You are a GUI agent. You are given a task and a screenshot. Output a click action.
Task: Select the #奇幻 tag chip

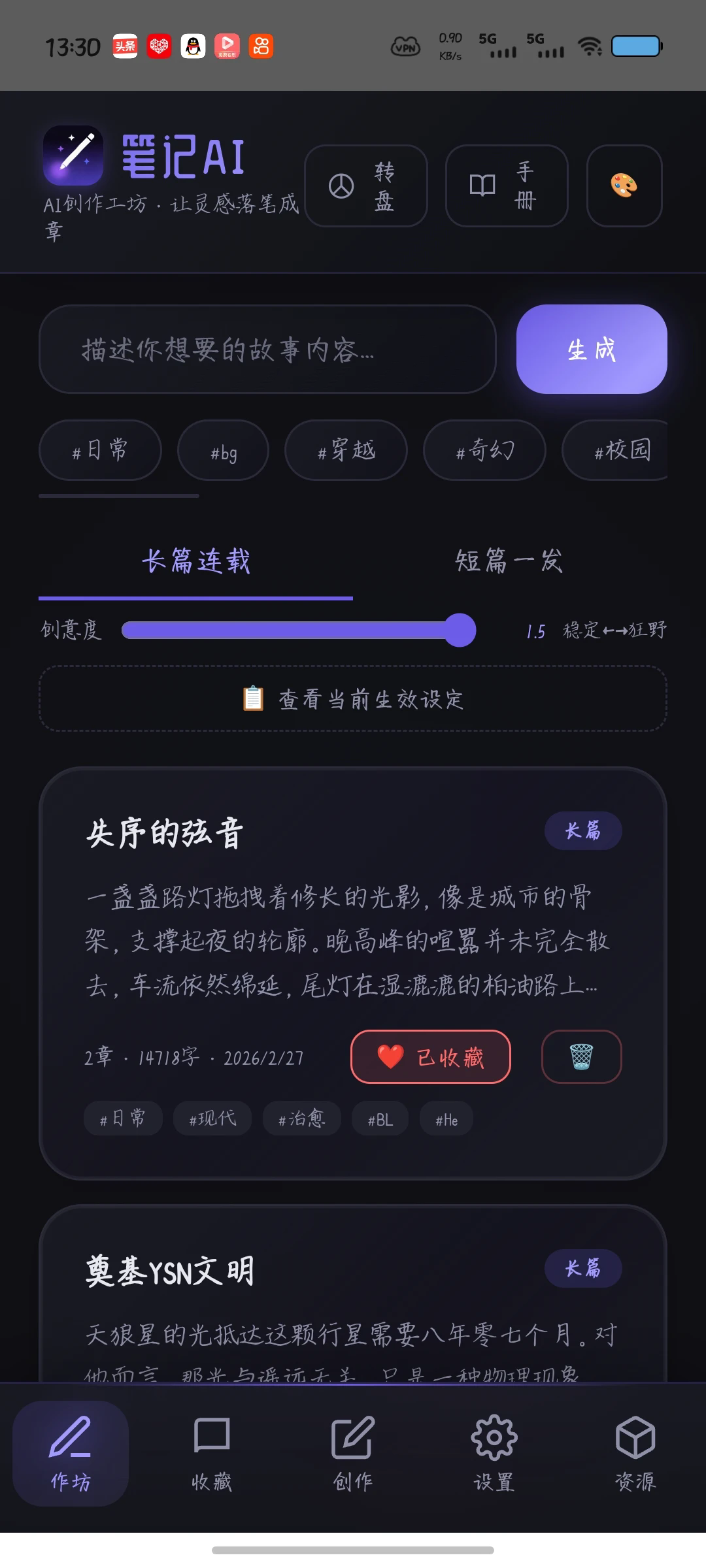pos(484,450)
